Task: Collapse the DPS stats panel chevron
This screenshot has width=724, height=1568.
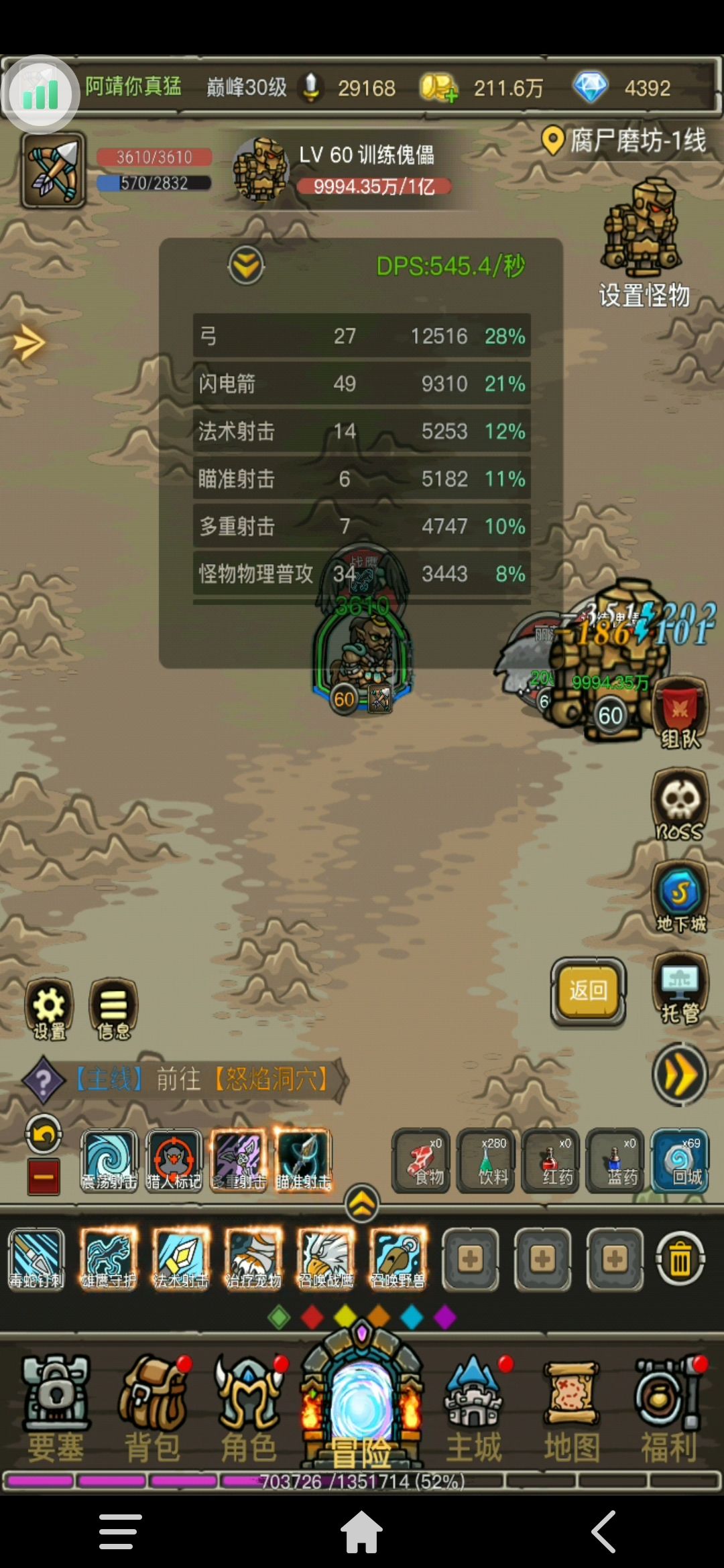Action: [245, 265]
